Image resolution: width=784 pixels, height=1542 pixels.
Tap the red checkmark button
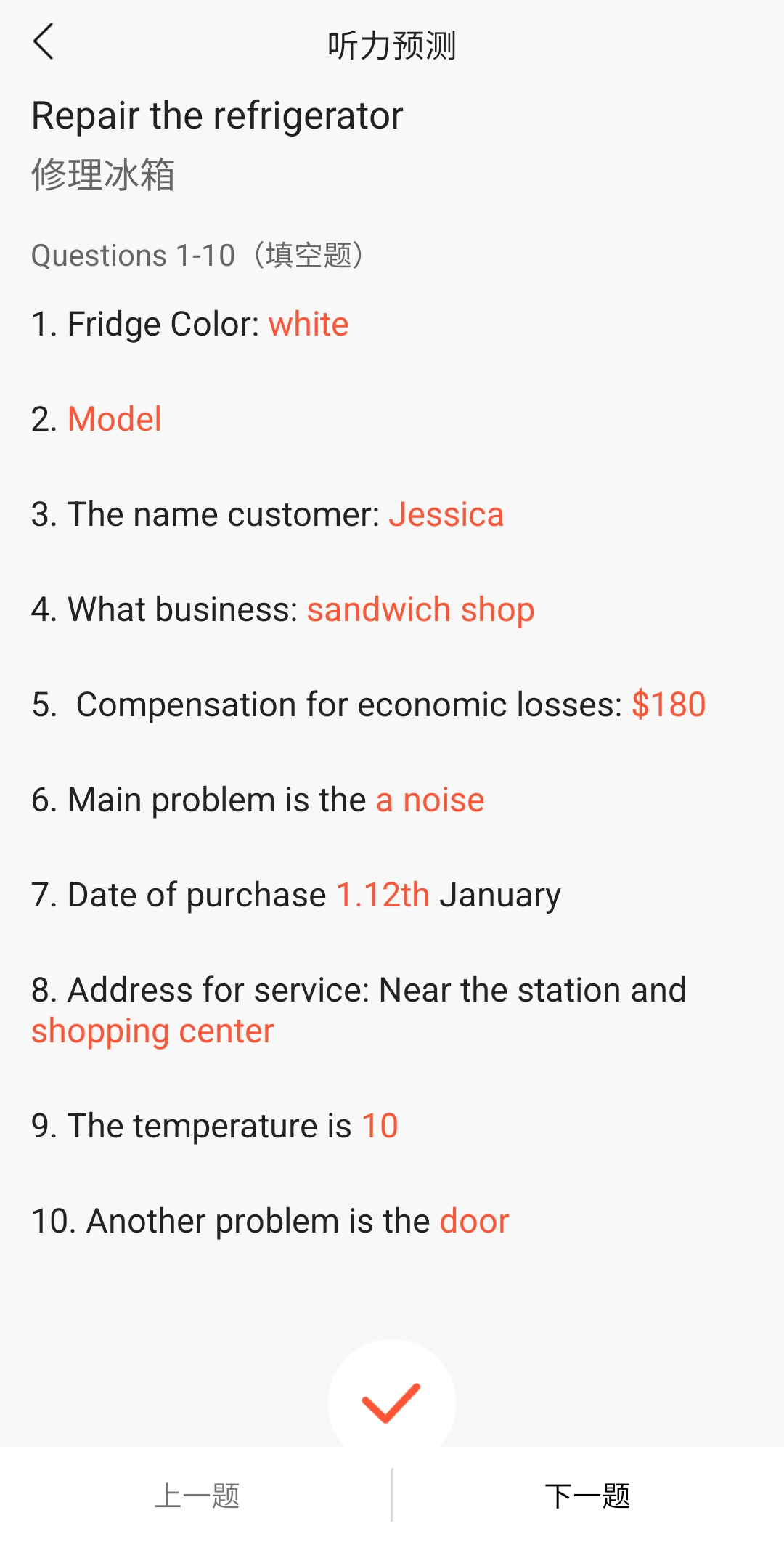coord(392,1403)
